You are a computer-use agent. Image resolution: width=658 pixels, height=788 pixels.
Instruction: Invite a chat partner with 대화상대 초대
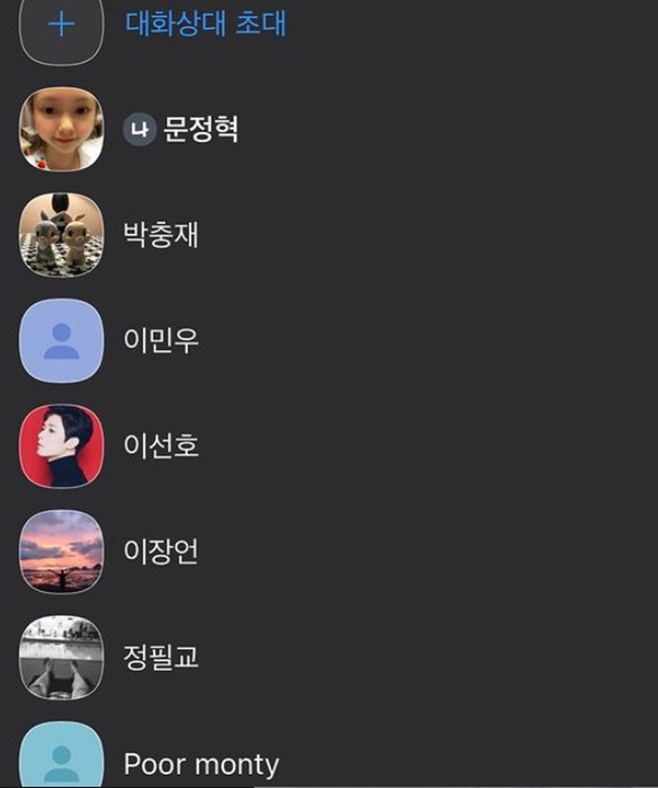205,23
